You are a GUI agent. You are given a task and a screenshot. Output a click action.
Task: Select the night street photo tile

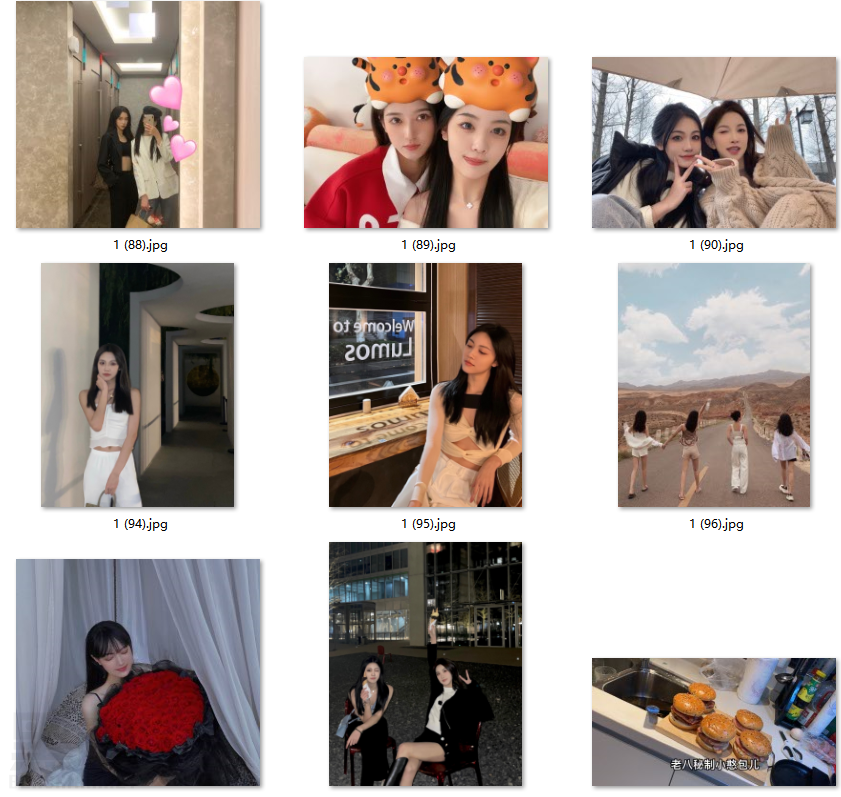[426, 664]
